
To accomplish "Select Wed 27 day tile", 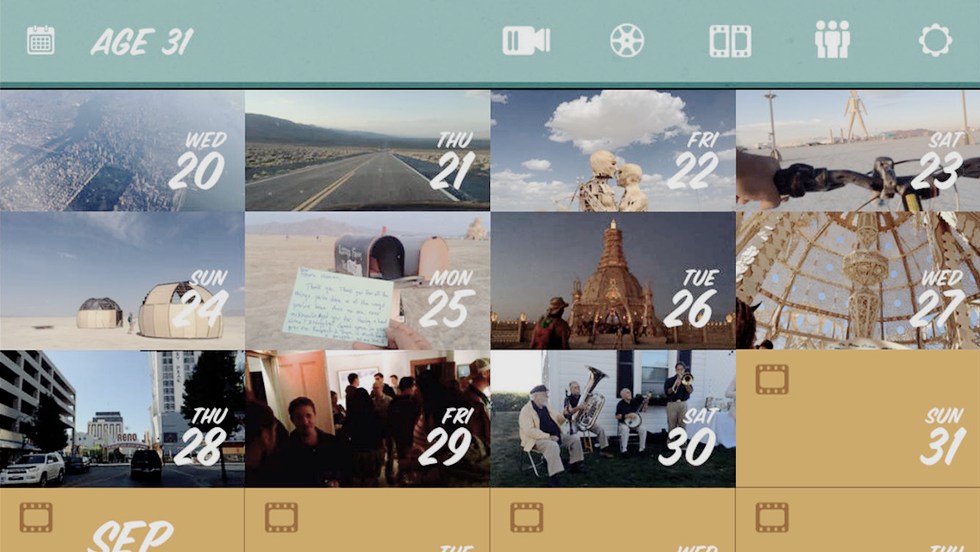I will pos(858,280).
